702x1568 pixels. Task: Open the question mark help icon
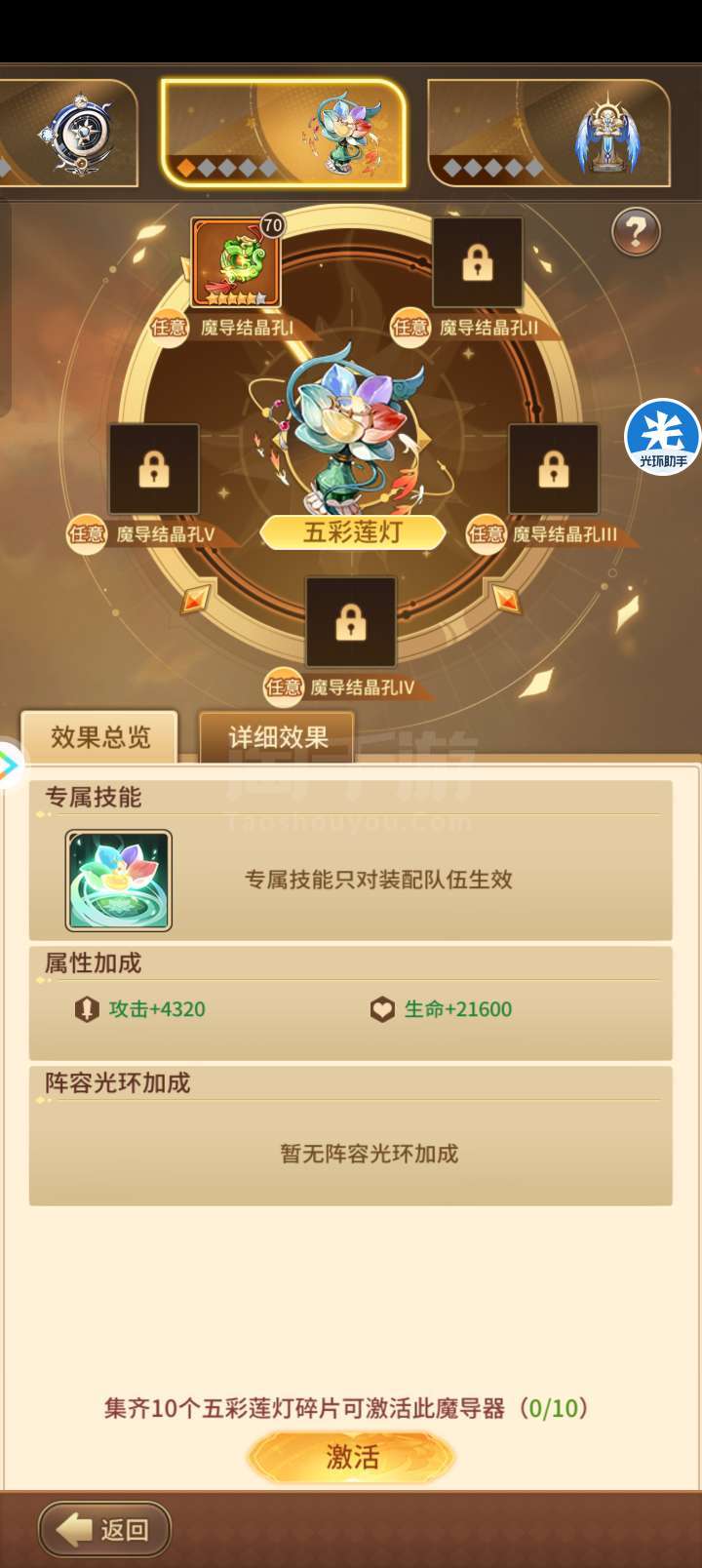636,232
